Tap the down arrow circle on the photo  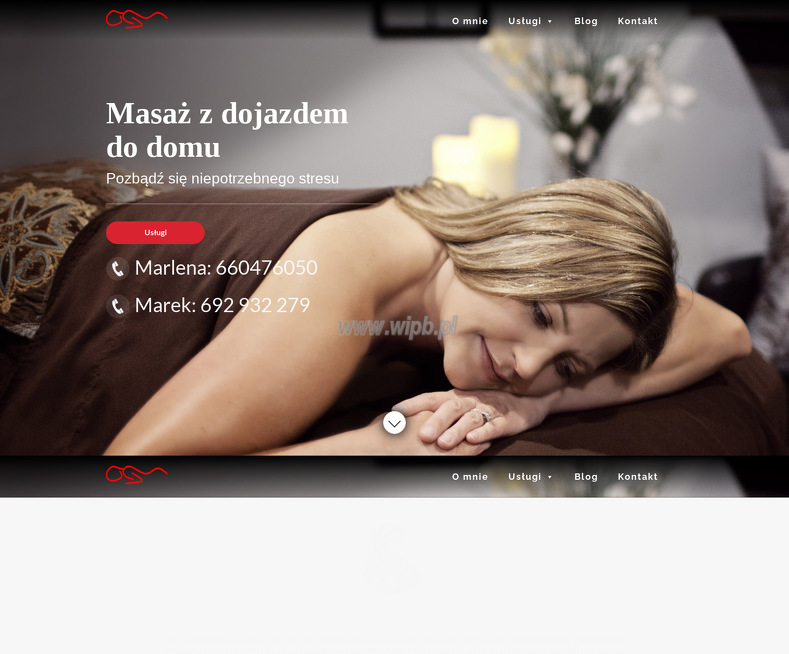[394, 422]
